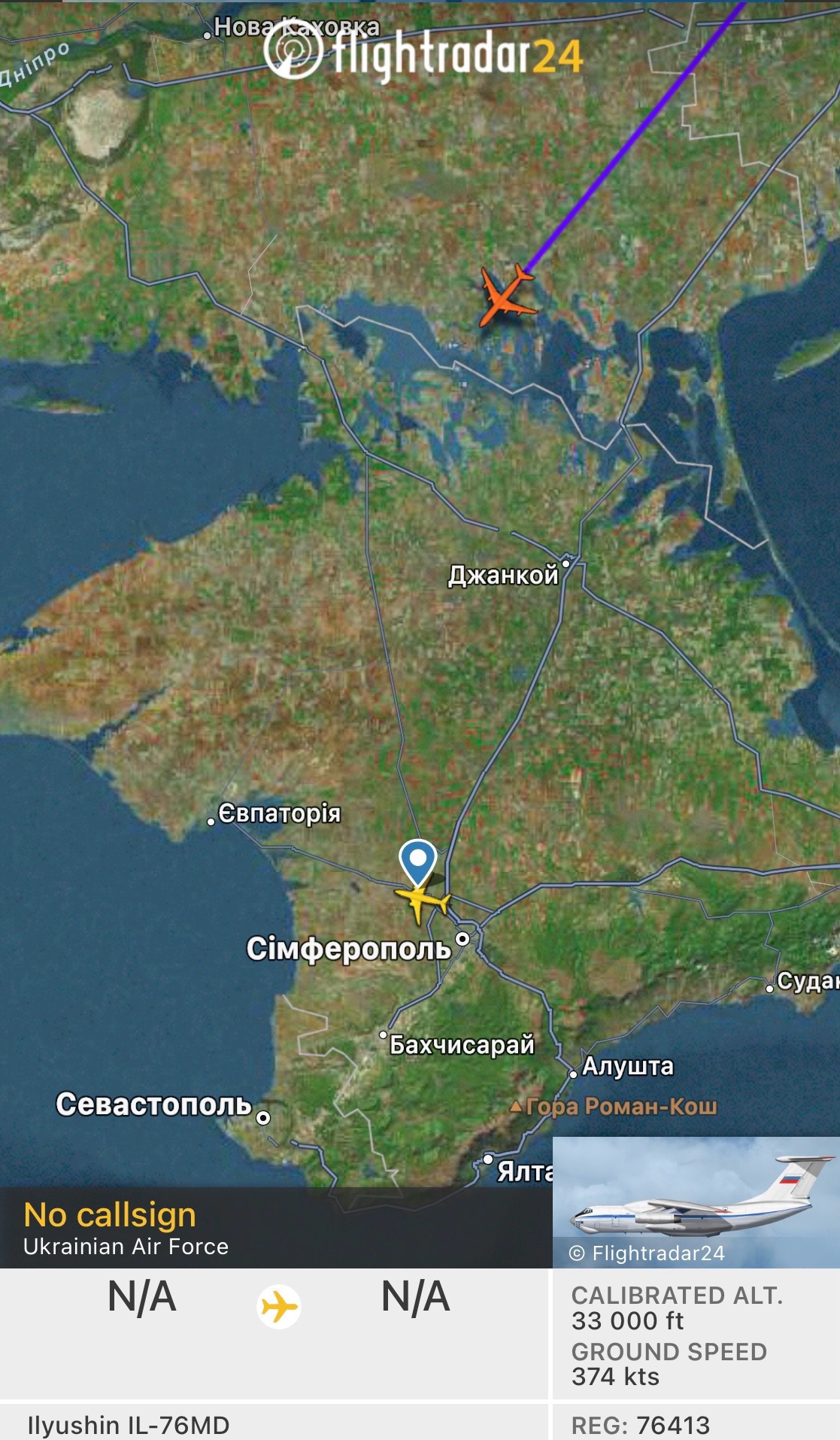Open the Ilyushin aircraft photo
840x1440 pixels.
pos(696,1202)
